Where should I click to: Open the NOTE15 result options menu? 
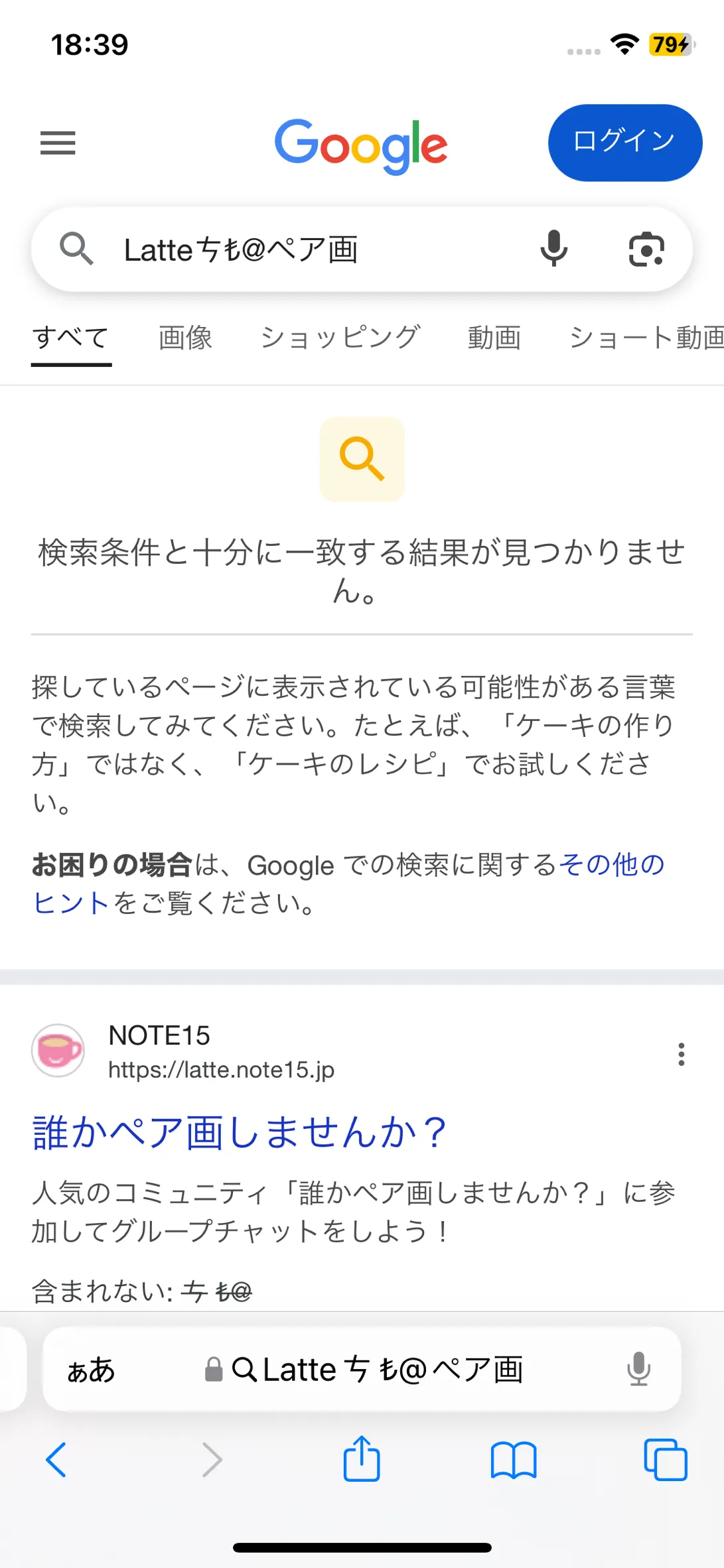[x=681, y=1054]
